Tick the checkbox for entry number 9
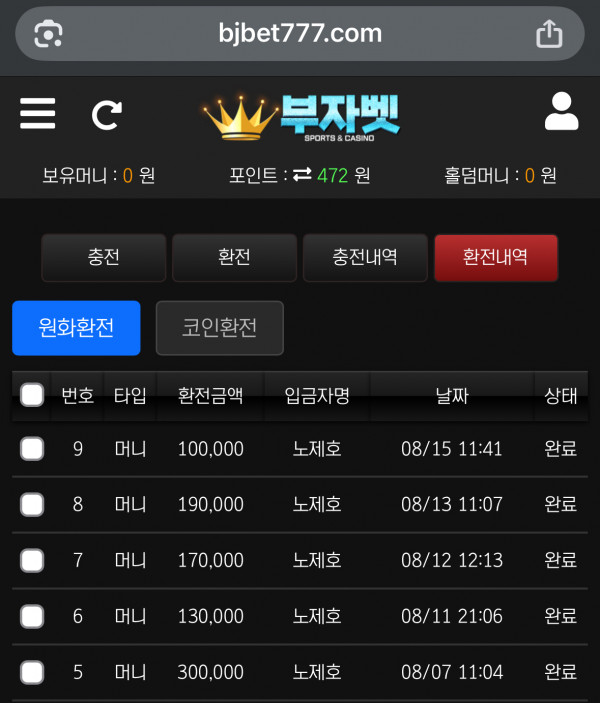 coord(32,449)
